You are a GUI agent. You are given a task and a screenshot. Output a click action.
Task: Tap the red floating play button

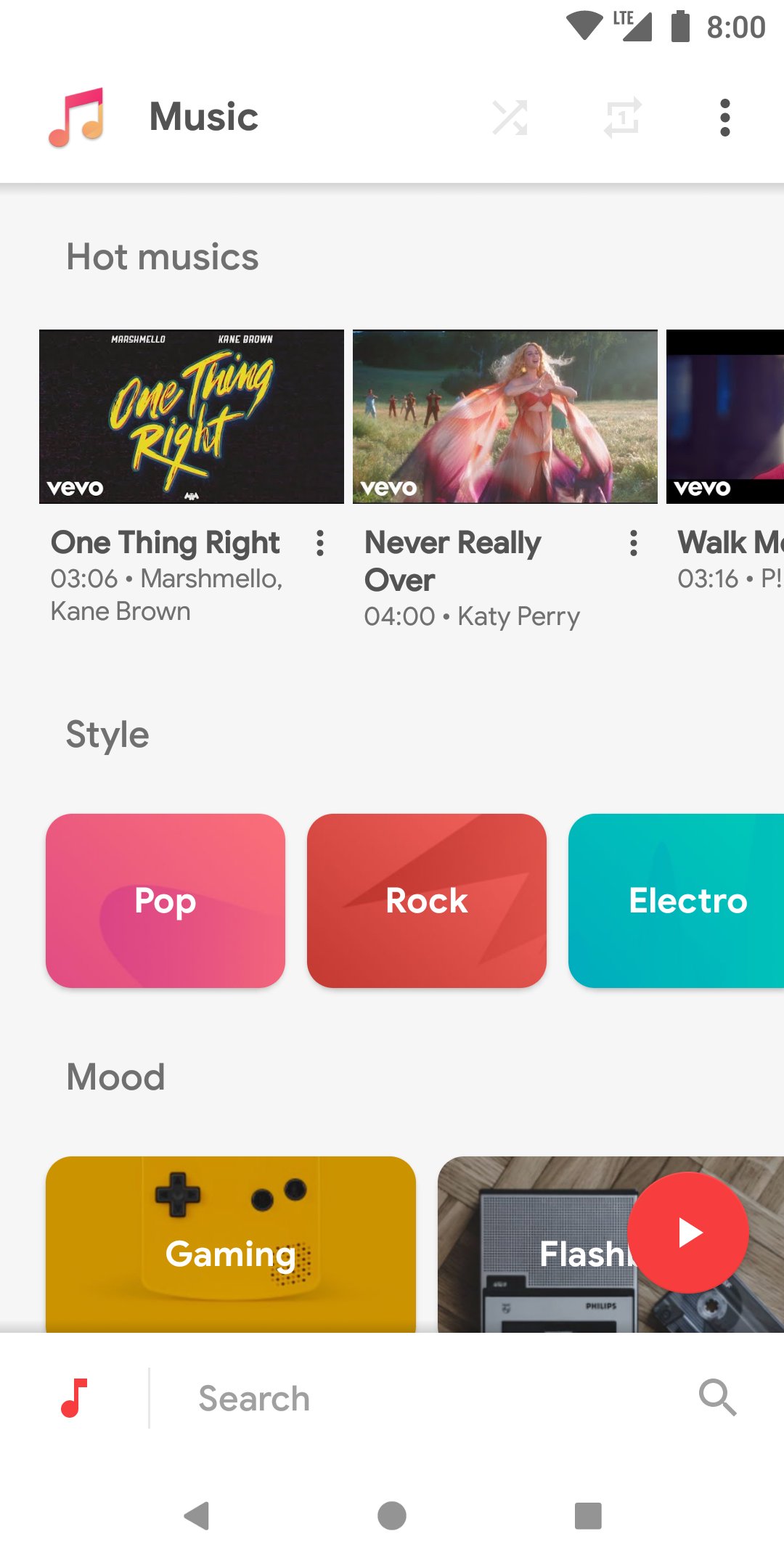pos(688,1233)
